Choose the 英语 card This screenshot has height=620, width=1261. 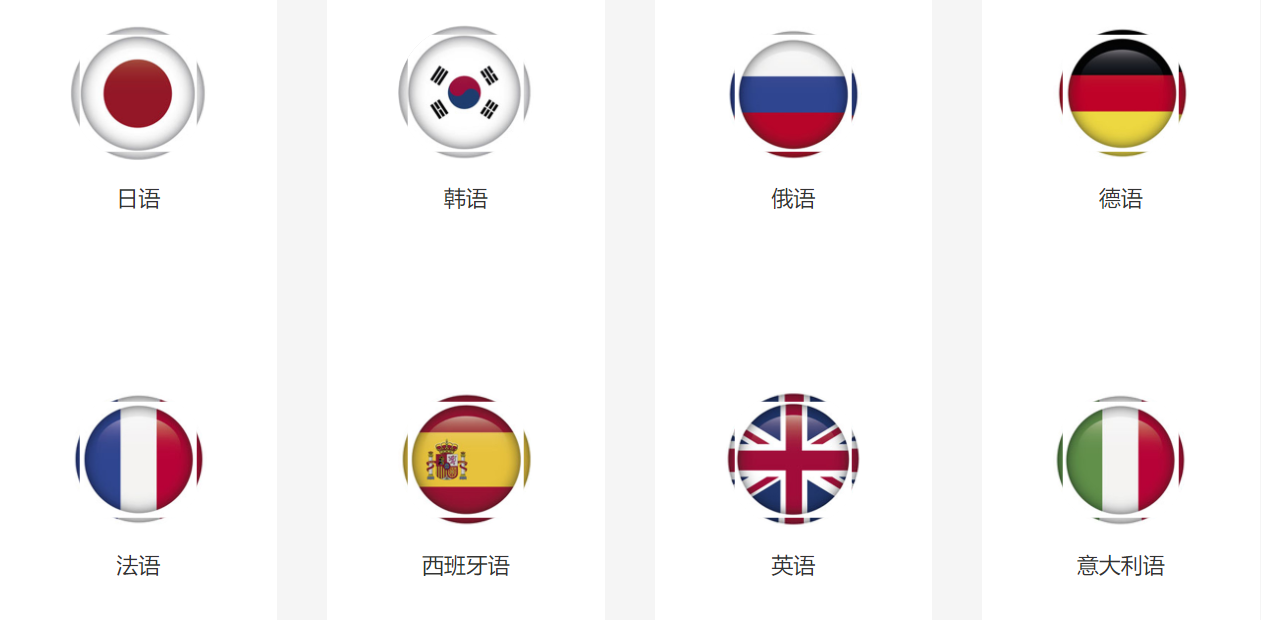tap(793, 460)
